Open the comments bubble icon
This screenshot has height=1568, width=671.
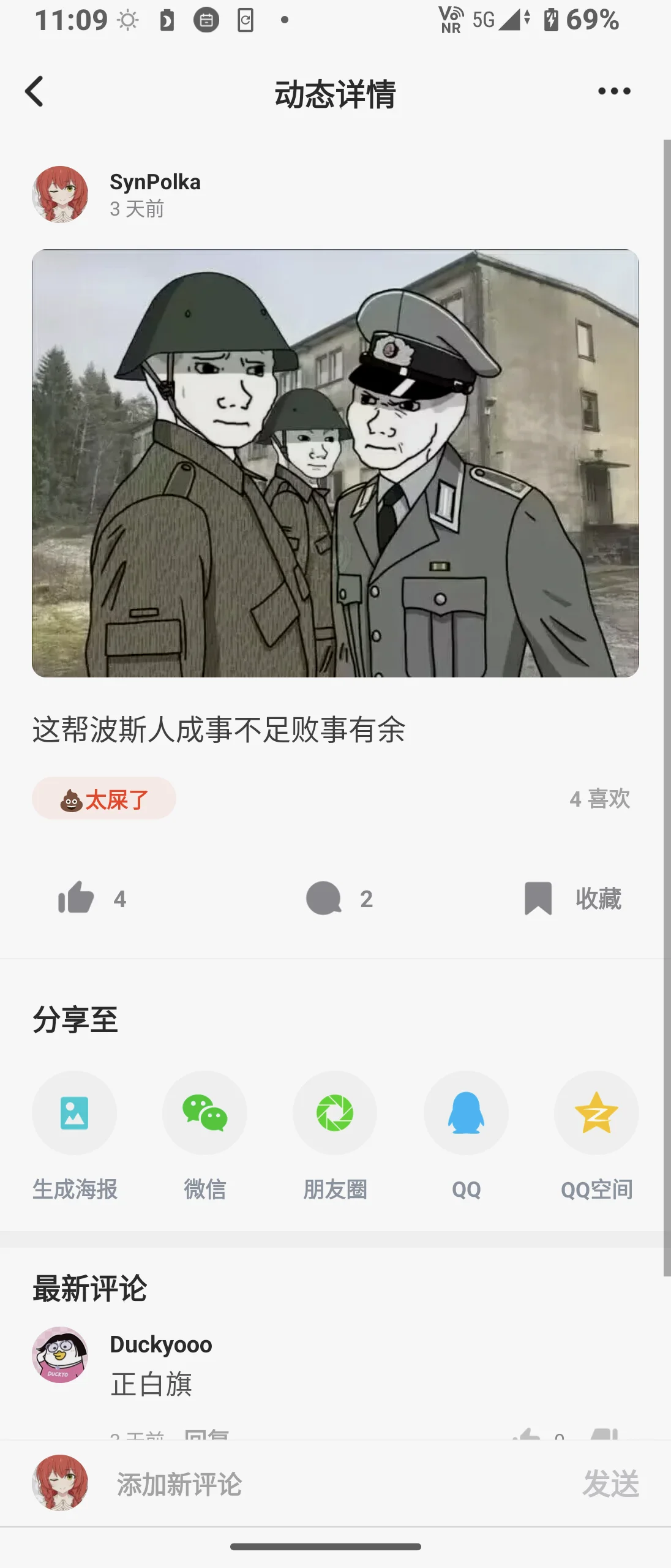[323, 899]
